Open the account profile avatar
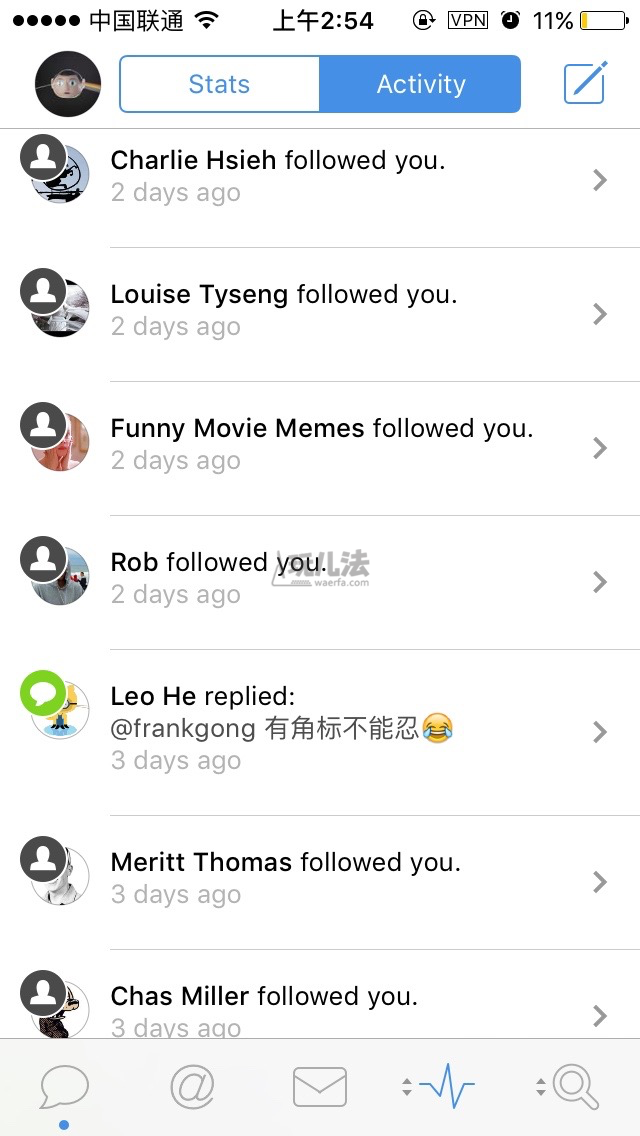The height and width of the screenshot is (1136, 640). click(x=68, y=84)
